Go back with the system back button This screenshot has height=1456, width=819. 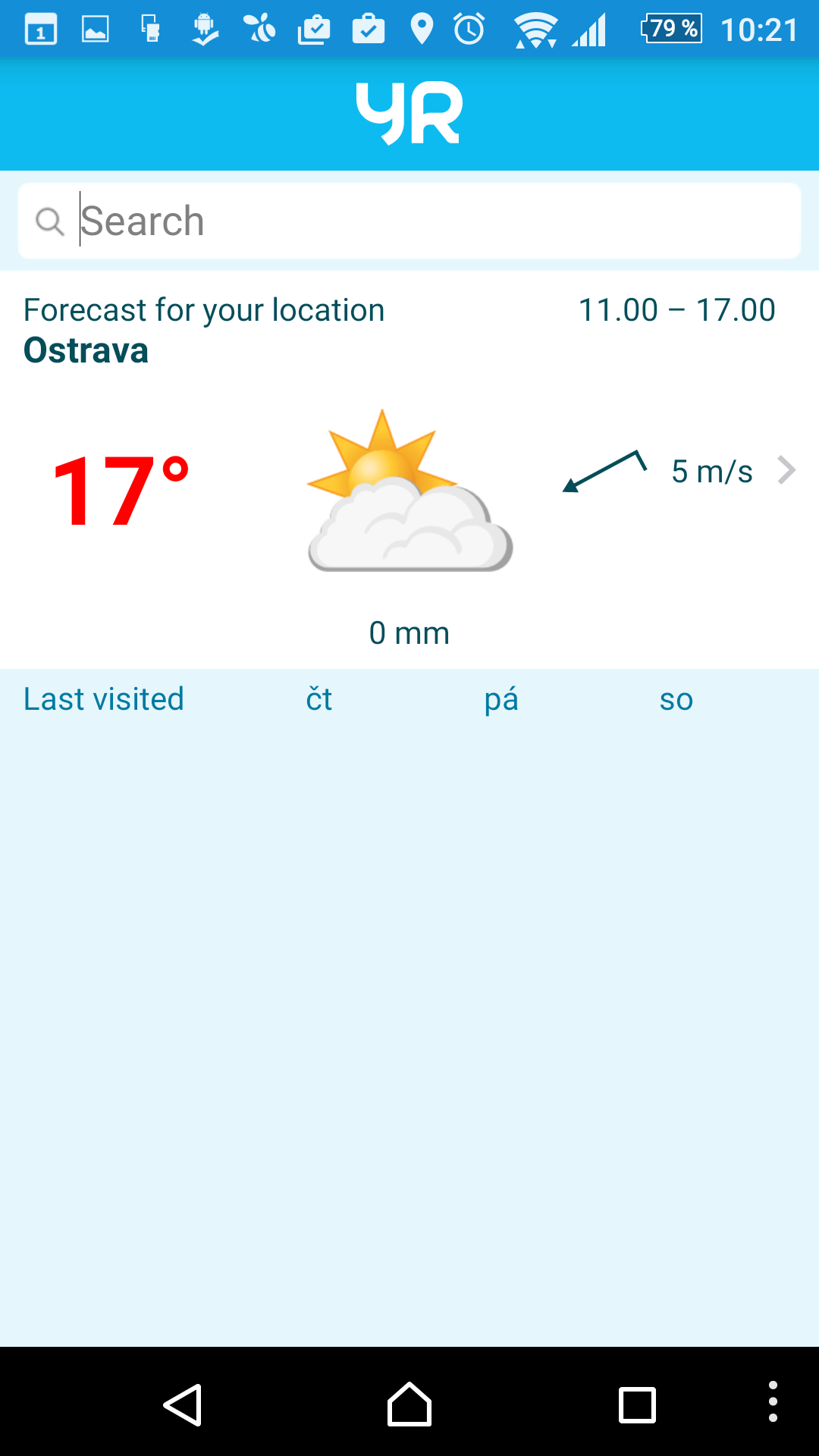click(x=183, y=1404)
